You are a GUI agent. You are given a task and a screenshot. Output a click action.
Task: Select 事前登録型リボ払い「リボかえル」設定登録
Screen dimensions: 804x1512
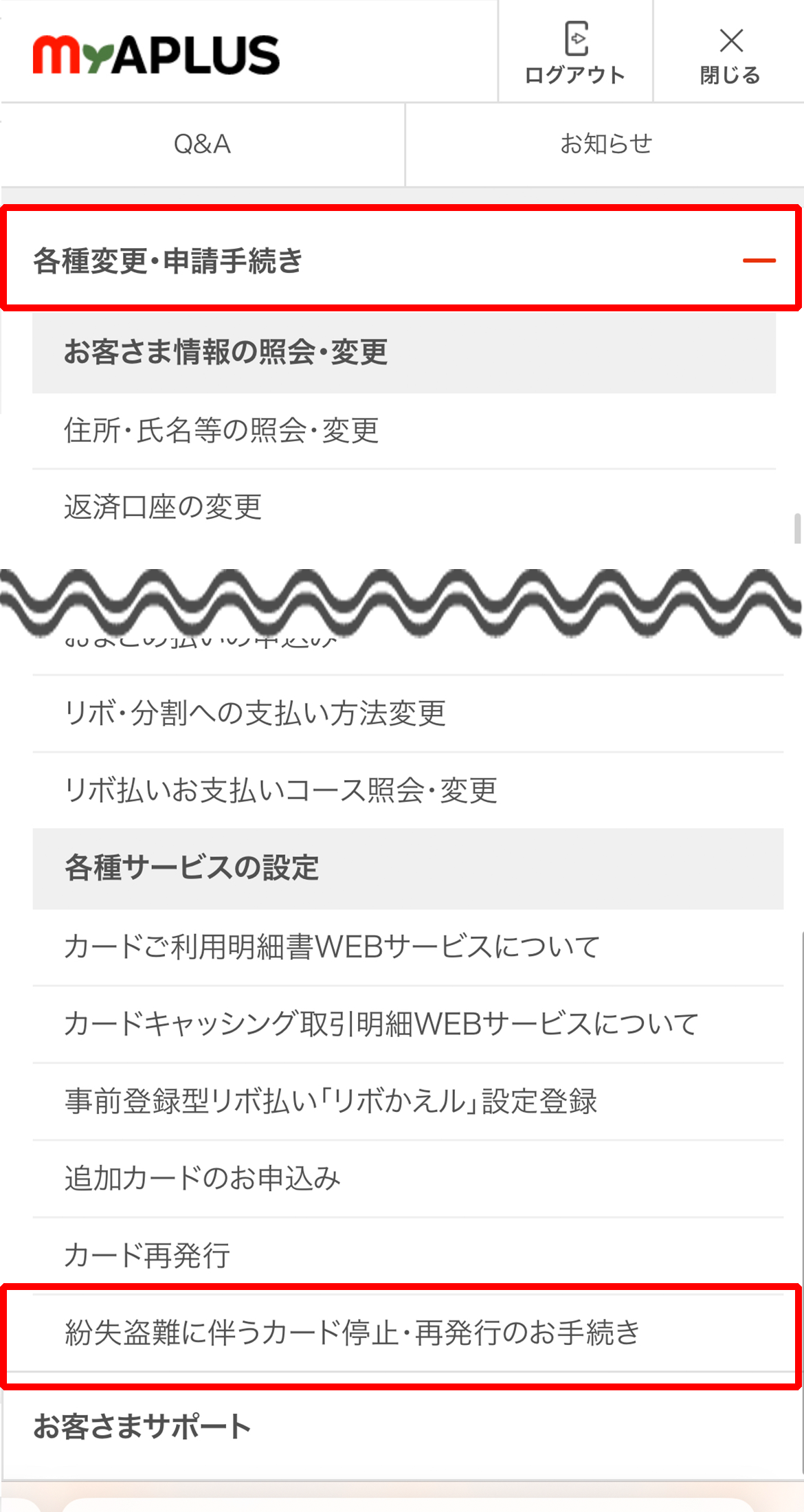[331, 1101]
